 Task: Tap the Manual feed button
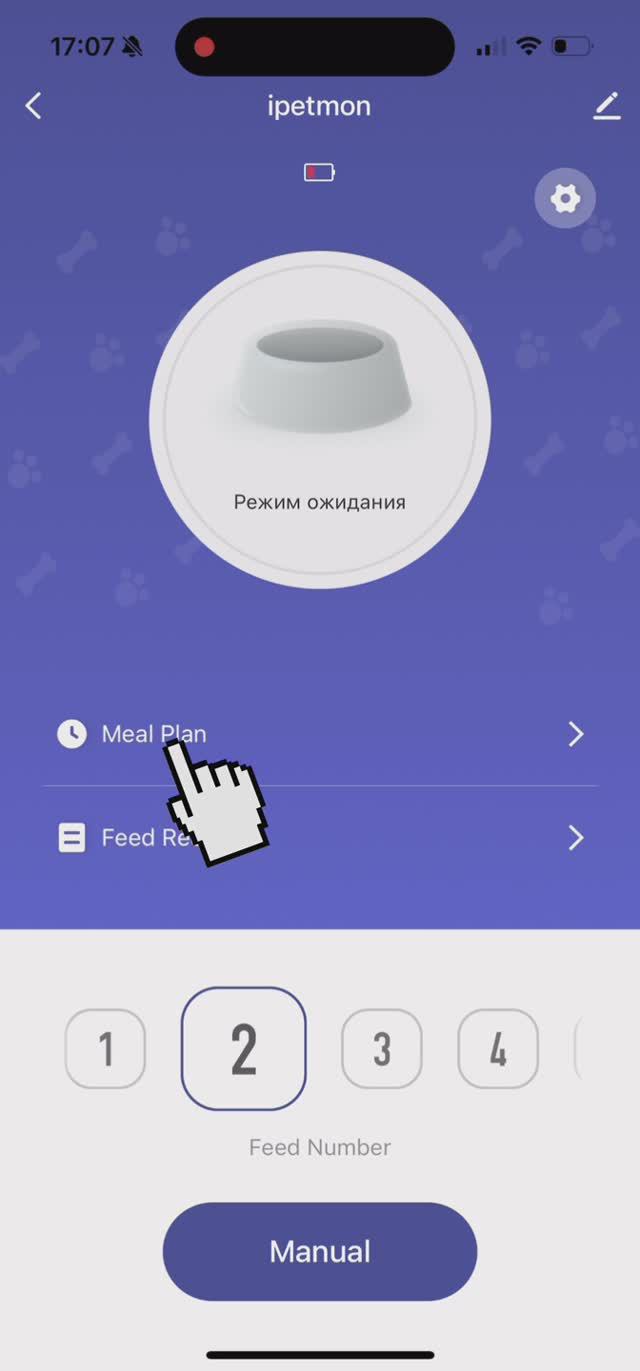[x=320, y=1251]
